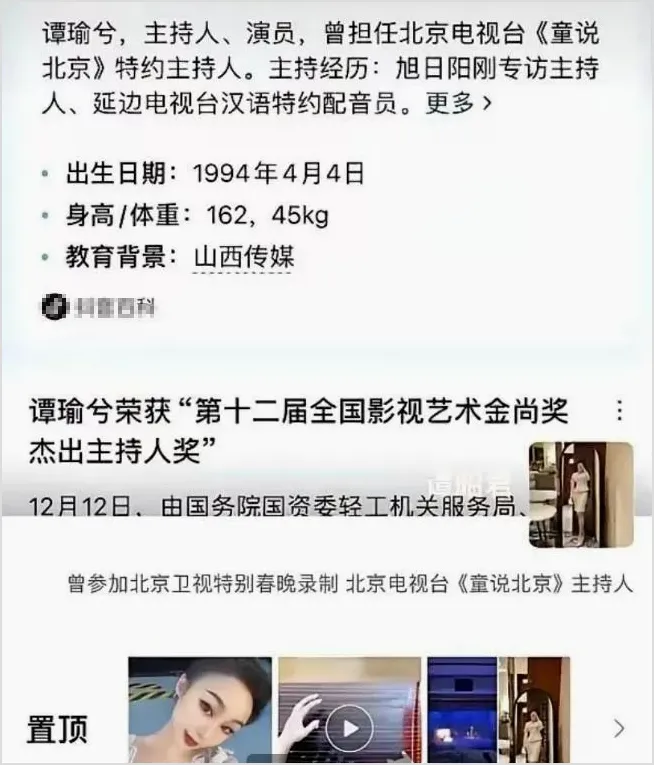The image size is (654, 765).
Task: Open the third pinned video thumbnail
Action: click(461, 709)
